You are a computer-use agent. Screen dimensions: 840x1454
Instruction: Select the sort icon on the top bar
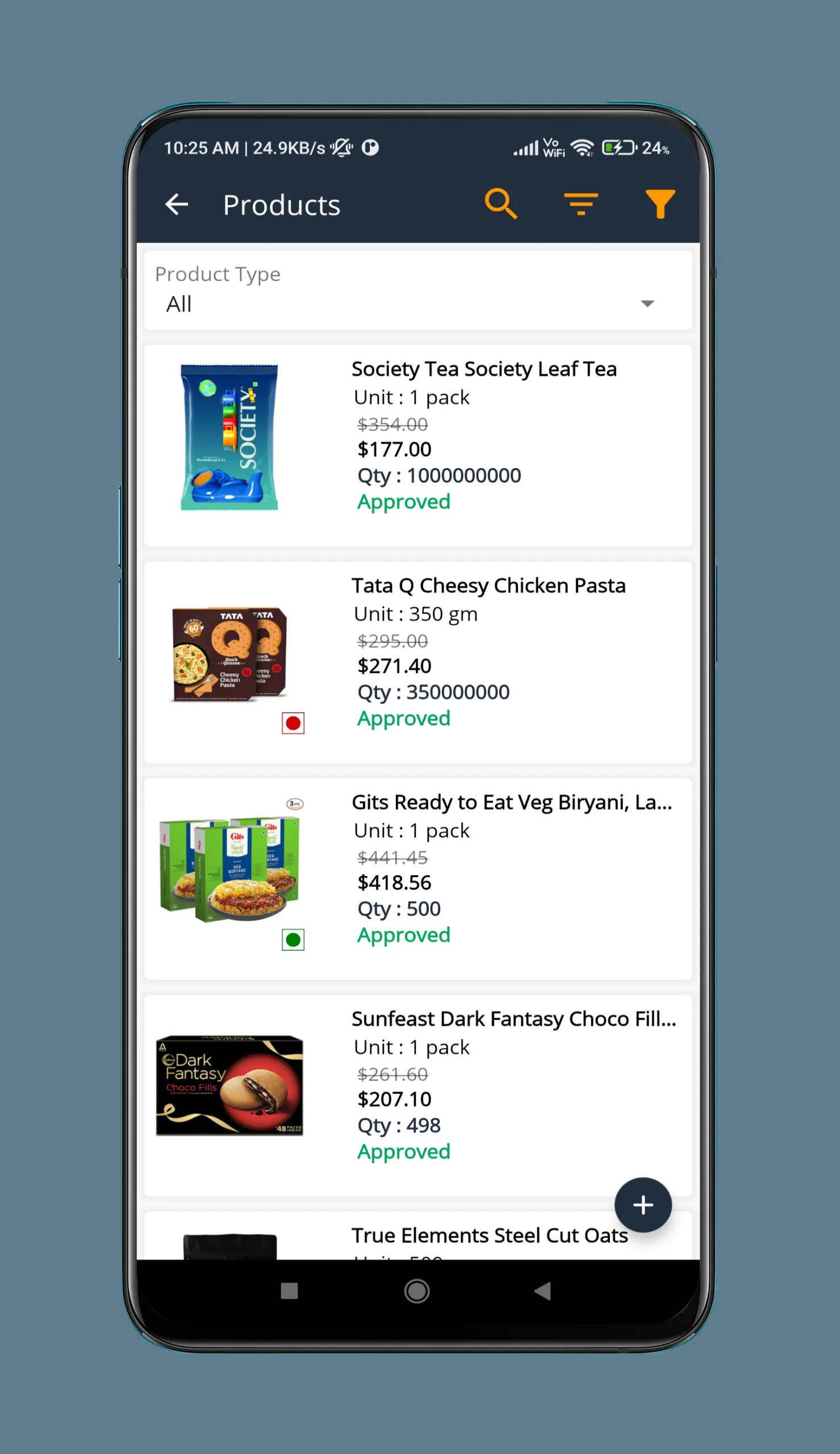pyautogui.click(x=581, y=204)
